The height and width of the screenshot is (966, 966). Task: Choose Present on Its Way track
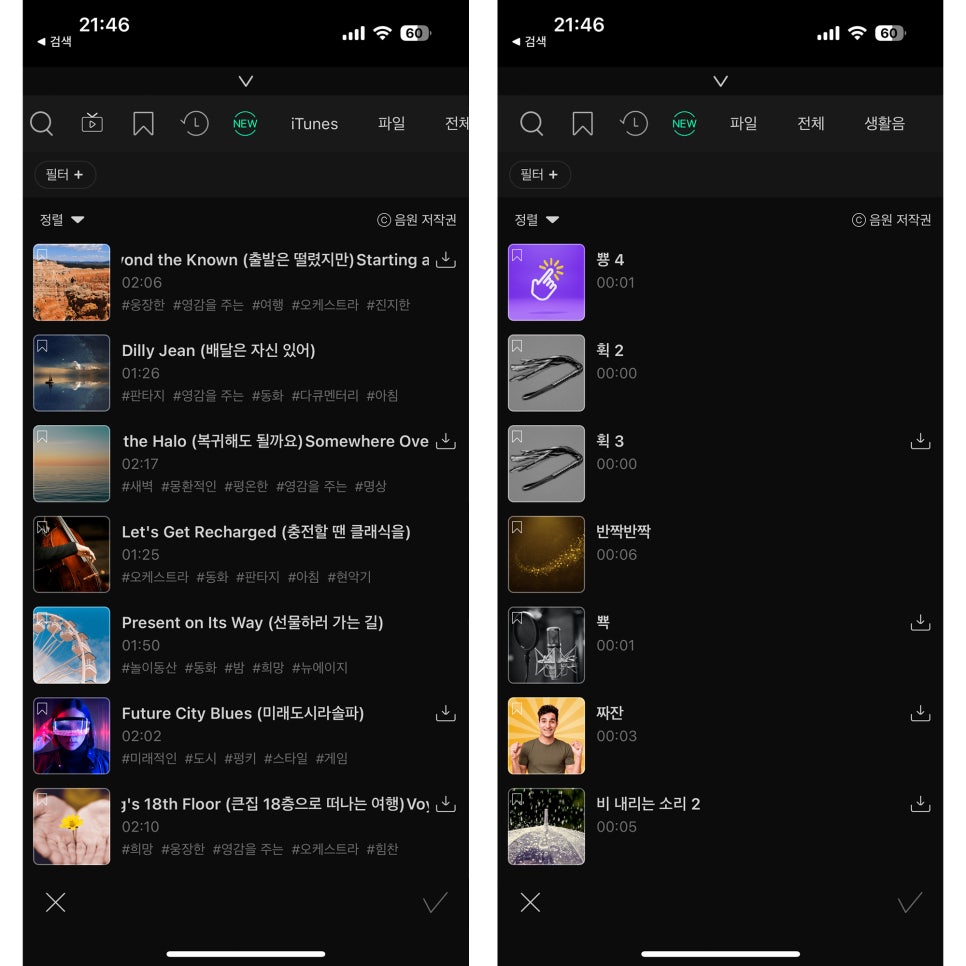pos(252,623)
